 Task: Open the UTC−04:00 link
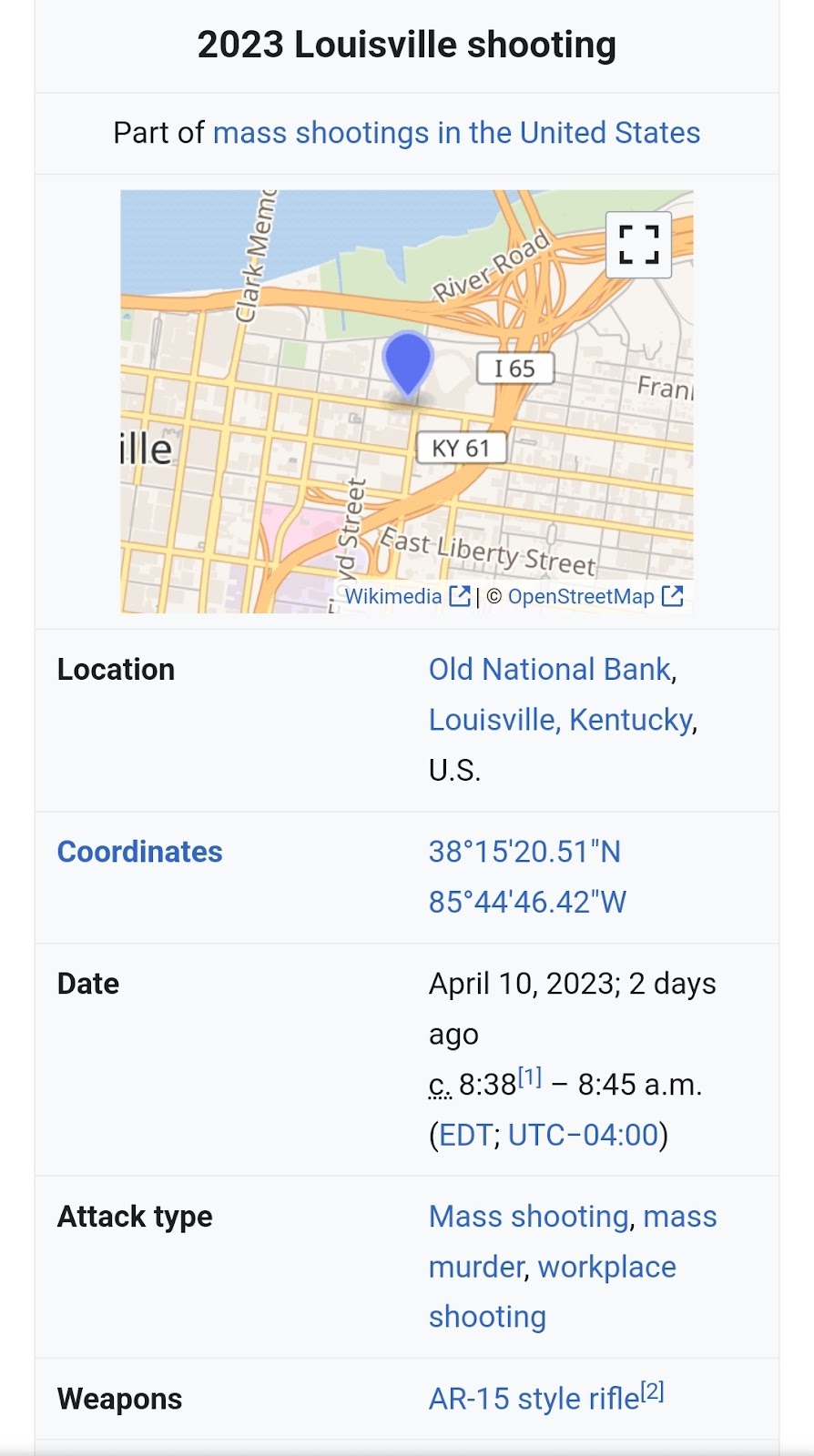tap(583, 1135)
